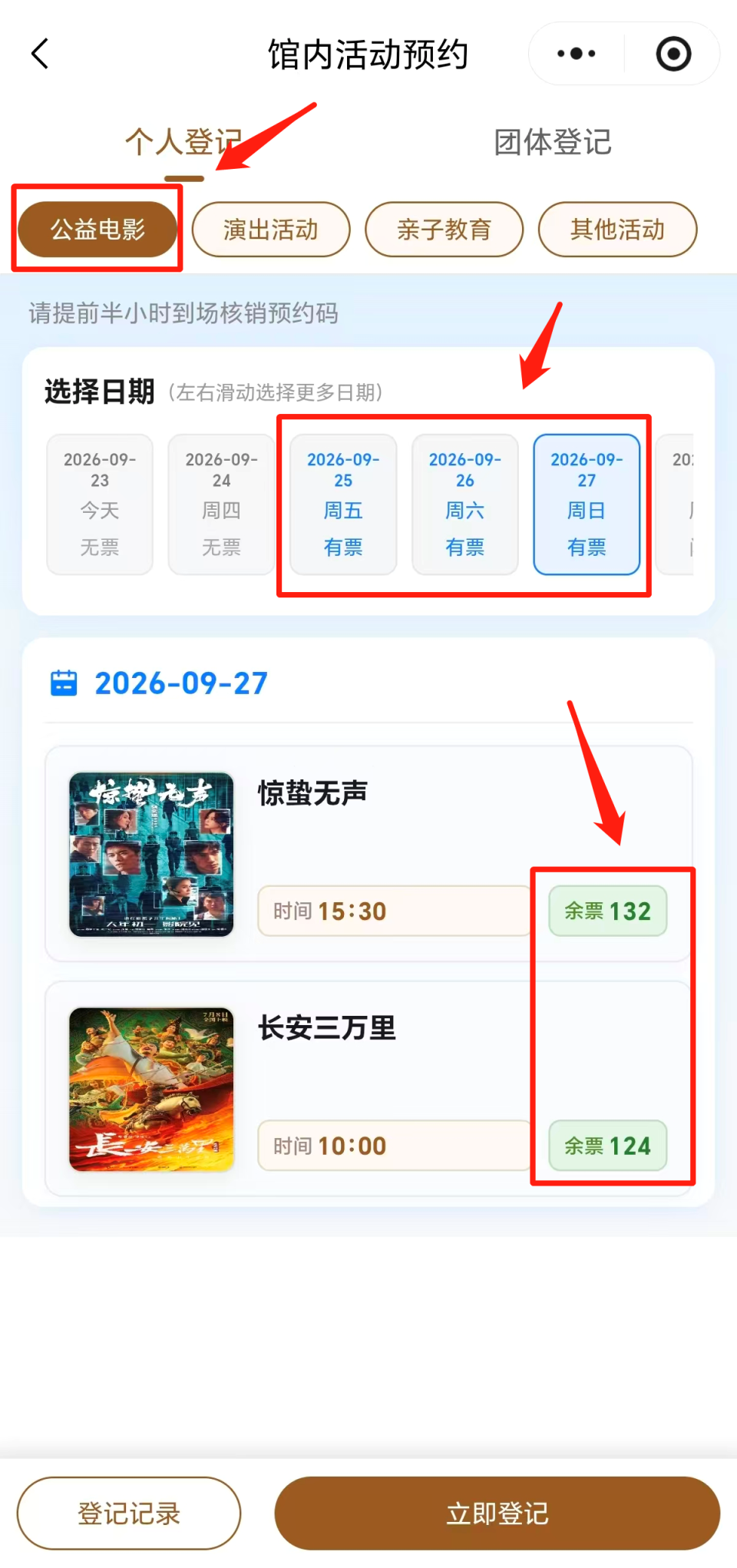This screenshot has width=737, height=1568.
Task: Filter by the 演出活动 chip
Action: (271, 229)
